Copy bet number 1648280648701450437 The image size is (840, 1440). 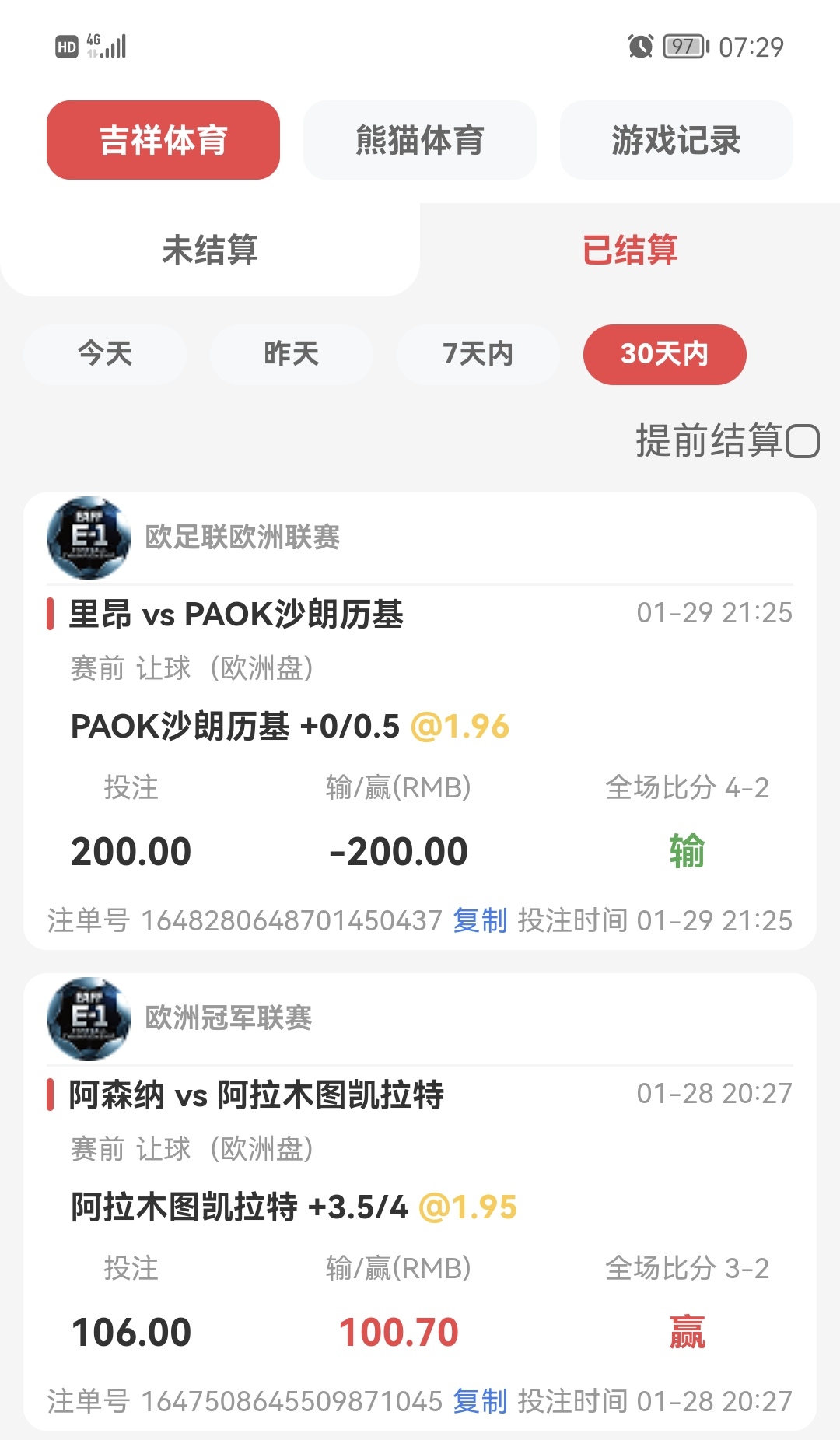point(480,920)
